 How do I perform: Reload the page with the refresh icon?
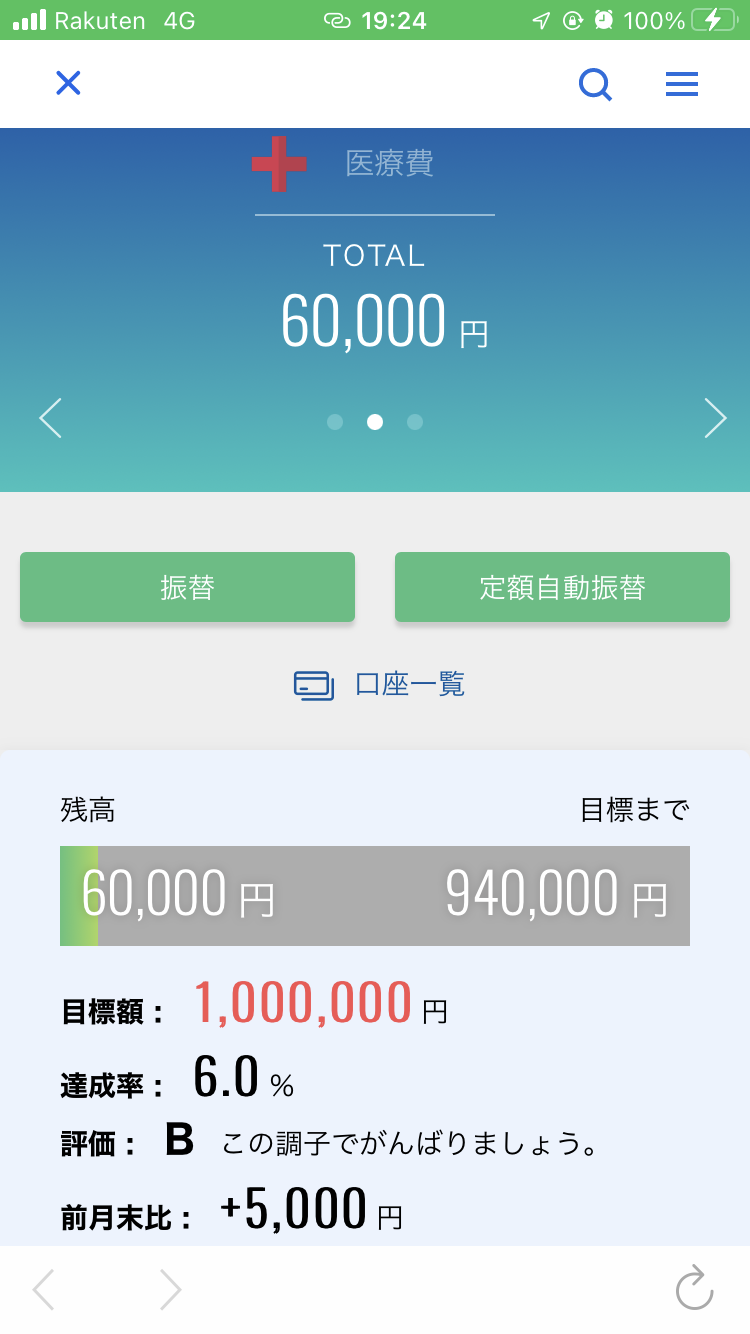tap(695, 1288)
